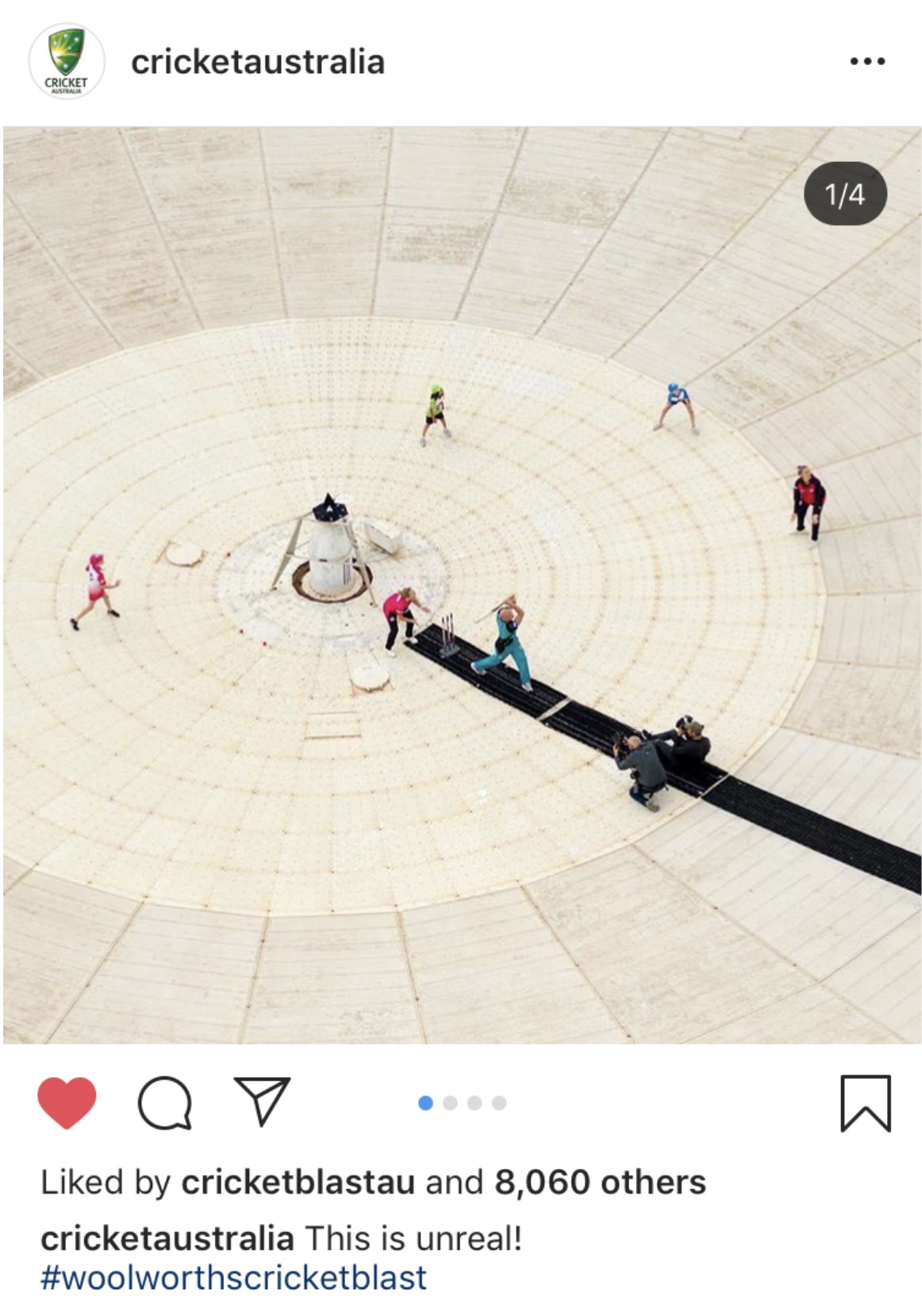View the 8,060 others who liked
The height and width of the screenshot is (1316, 922).
point(600,1182)
